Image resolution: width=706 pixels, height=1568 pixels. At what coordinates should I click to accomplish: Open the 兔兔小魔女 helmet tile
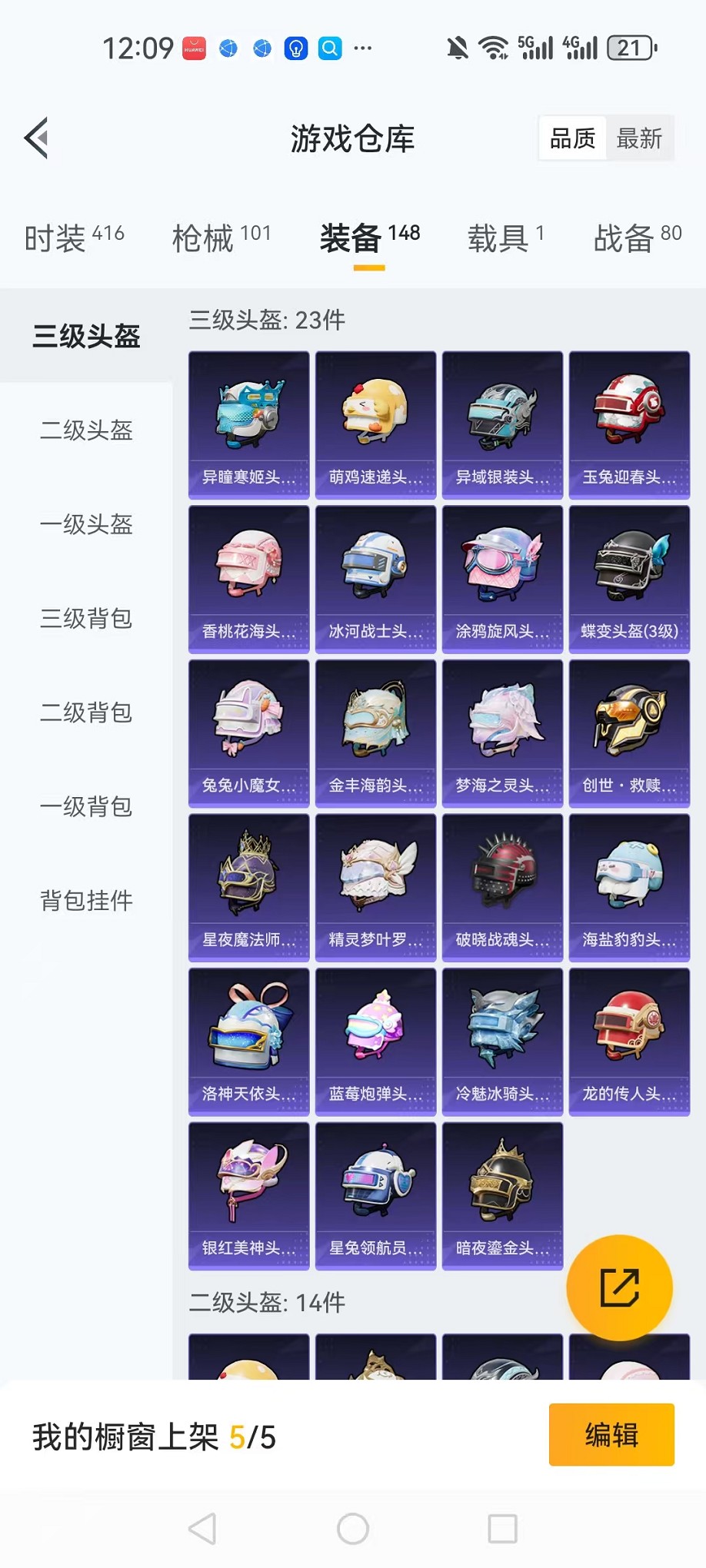point(248,733)
